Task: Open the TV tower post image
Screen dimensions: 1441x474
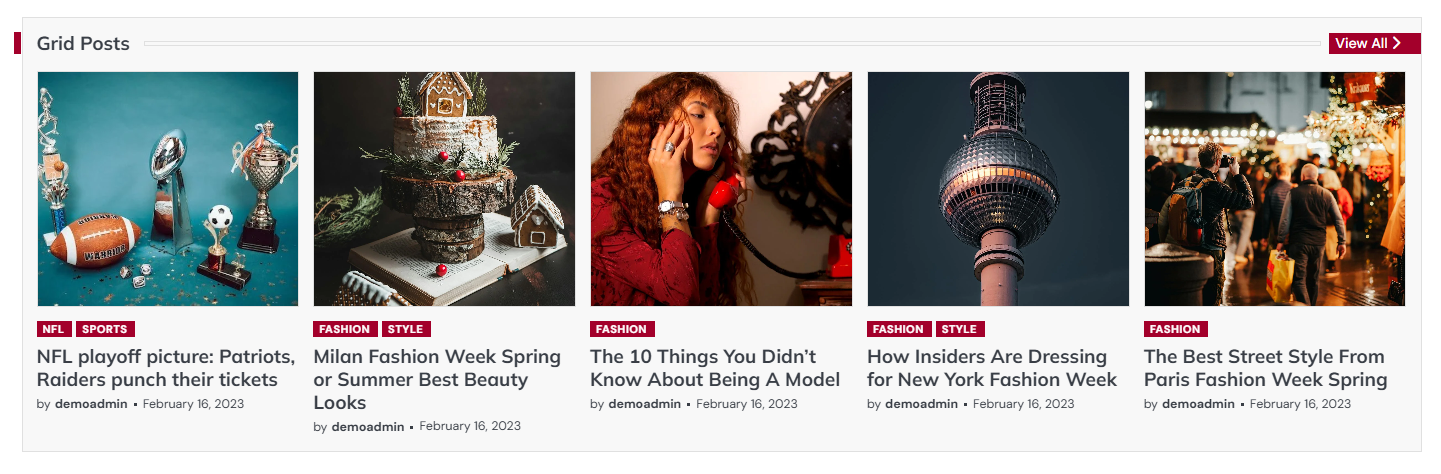Action: [998, 188]
